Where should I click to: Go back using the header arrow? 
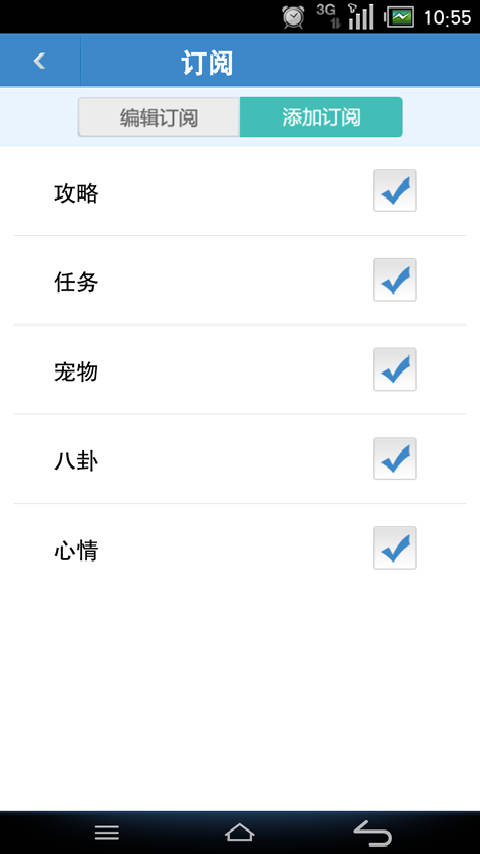tap(40, 60)
